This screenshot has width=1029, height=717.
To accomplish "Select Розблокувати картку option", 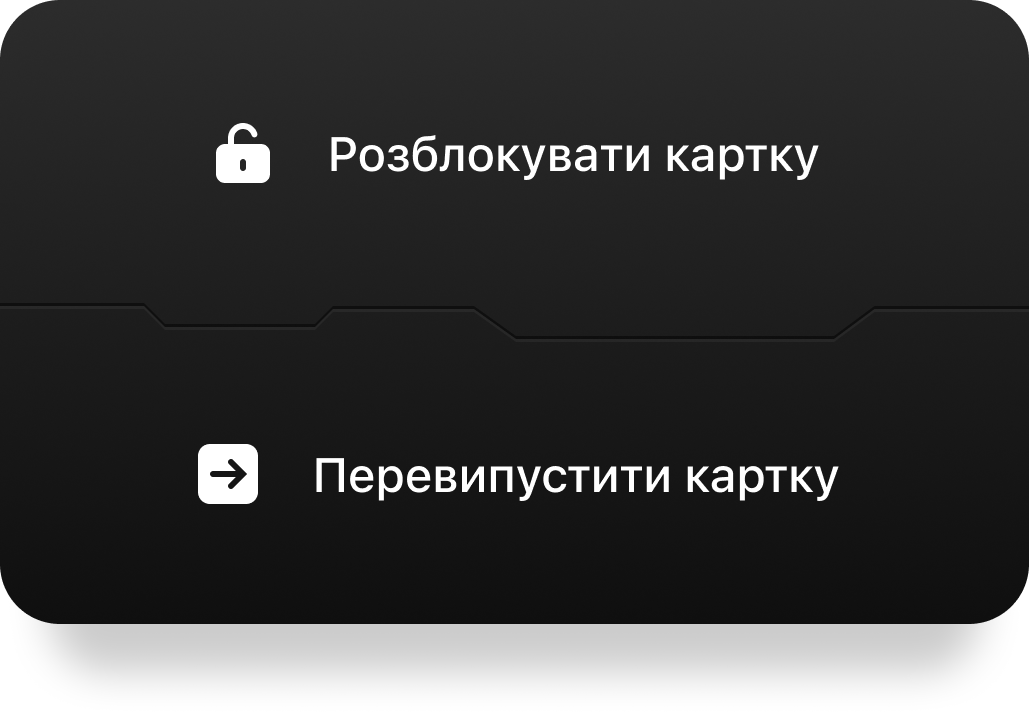I will (516, 155).
